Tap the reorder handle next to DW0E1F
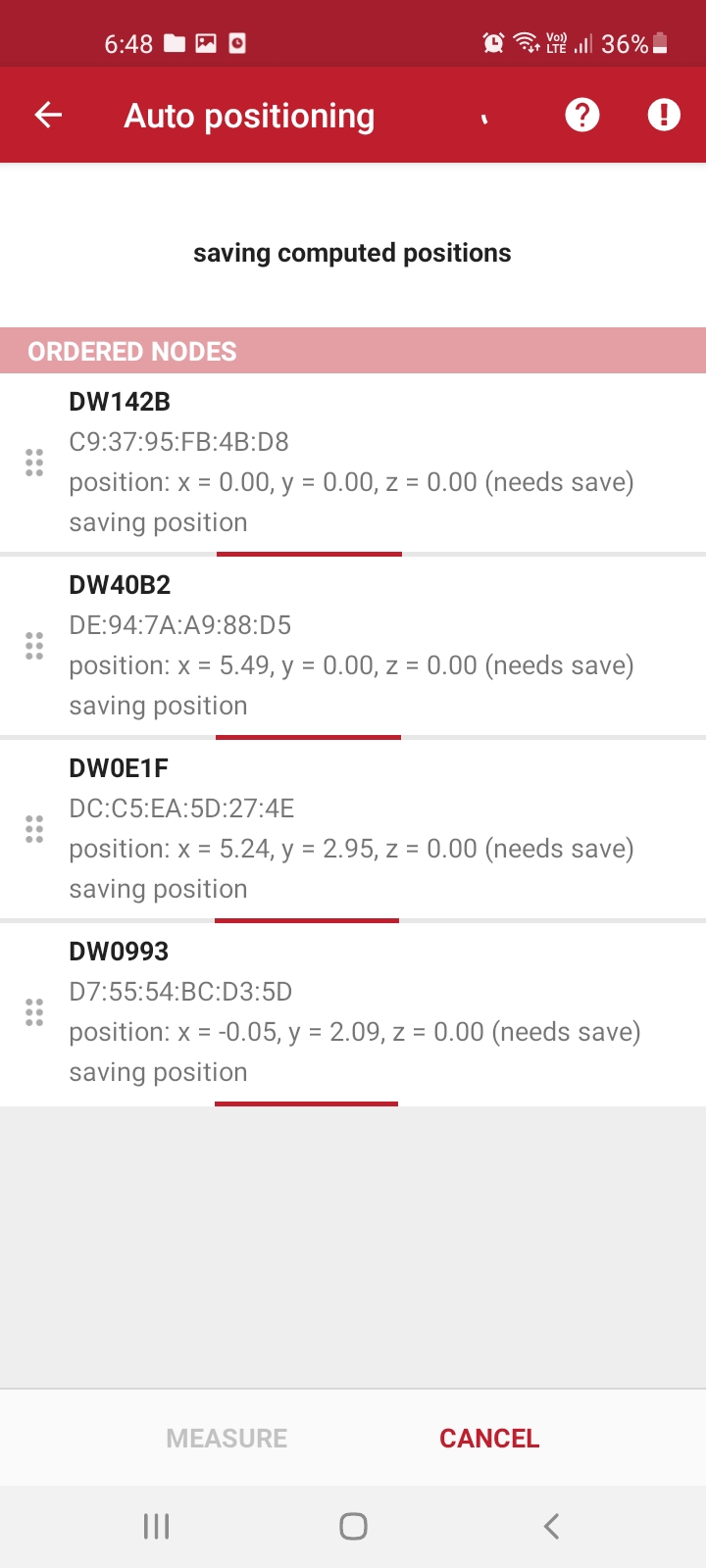The height and width of the screenshot is (1568, 706). coord(34,829)
